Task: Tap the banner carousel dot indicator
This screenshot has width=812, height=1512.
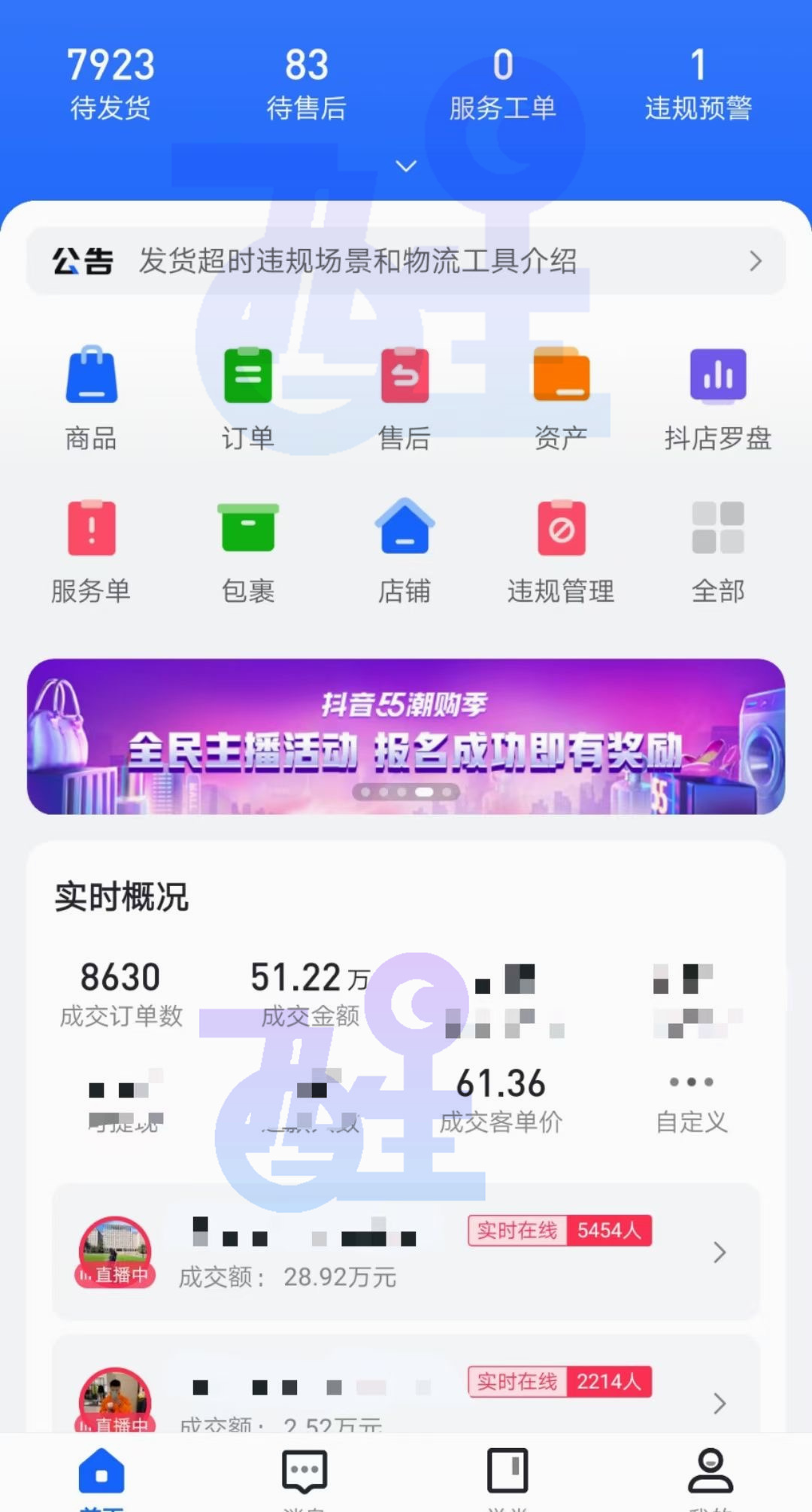Action: [x=406, y=791]
